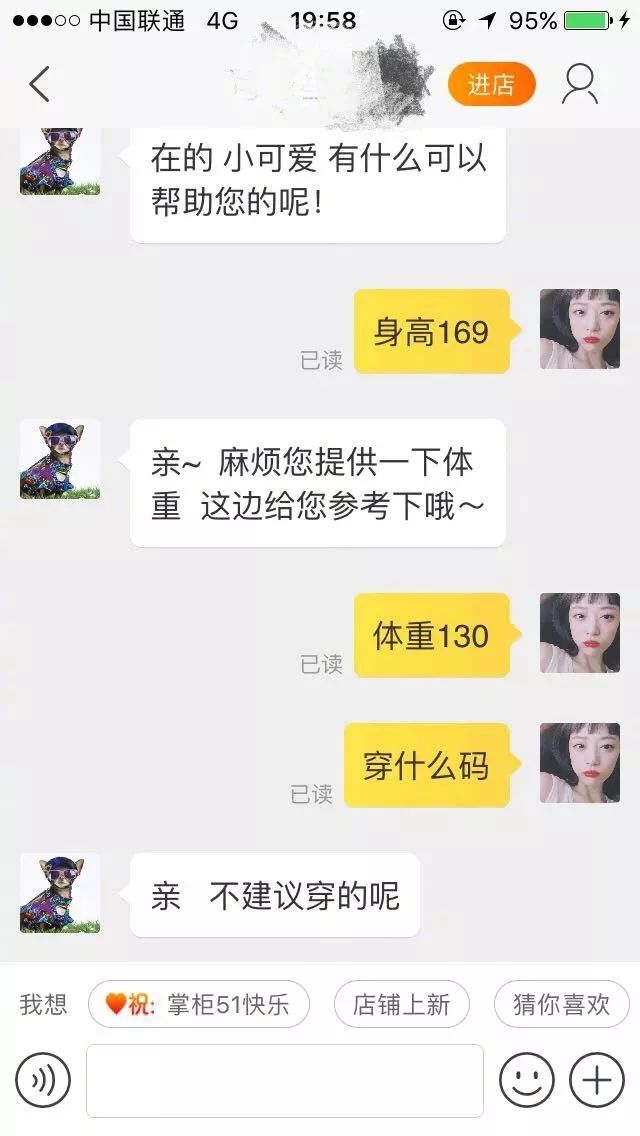Image resolution: width=640 pixels, height=1136 pixels.
Task: Tap the 进店 button to enter the shop
Action: click(x=491, y=85)
